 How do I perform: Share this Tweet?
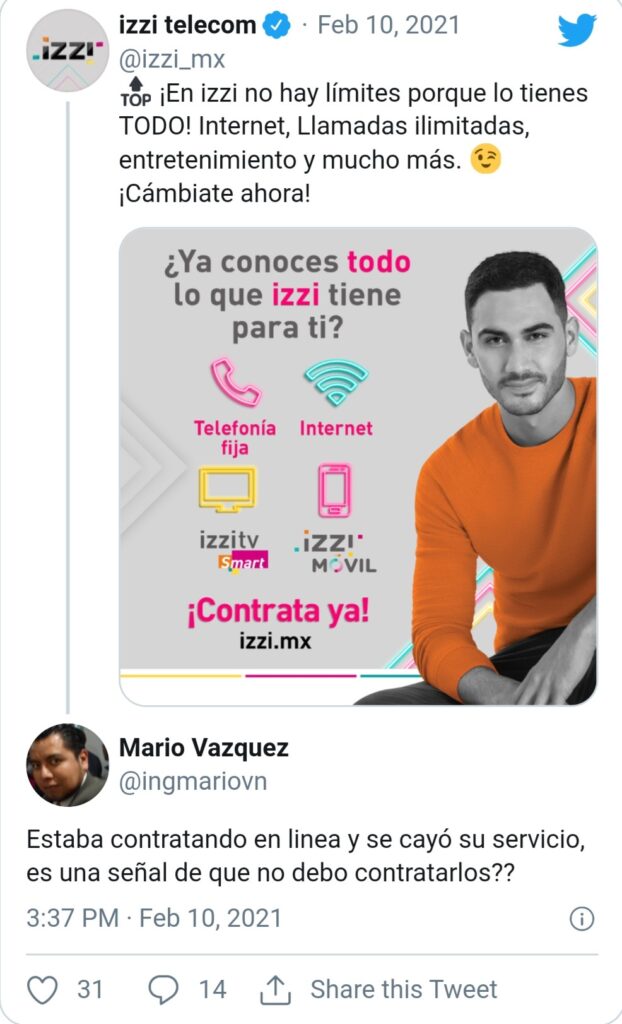pos(378,990)
